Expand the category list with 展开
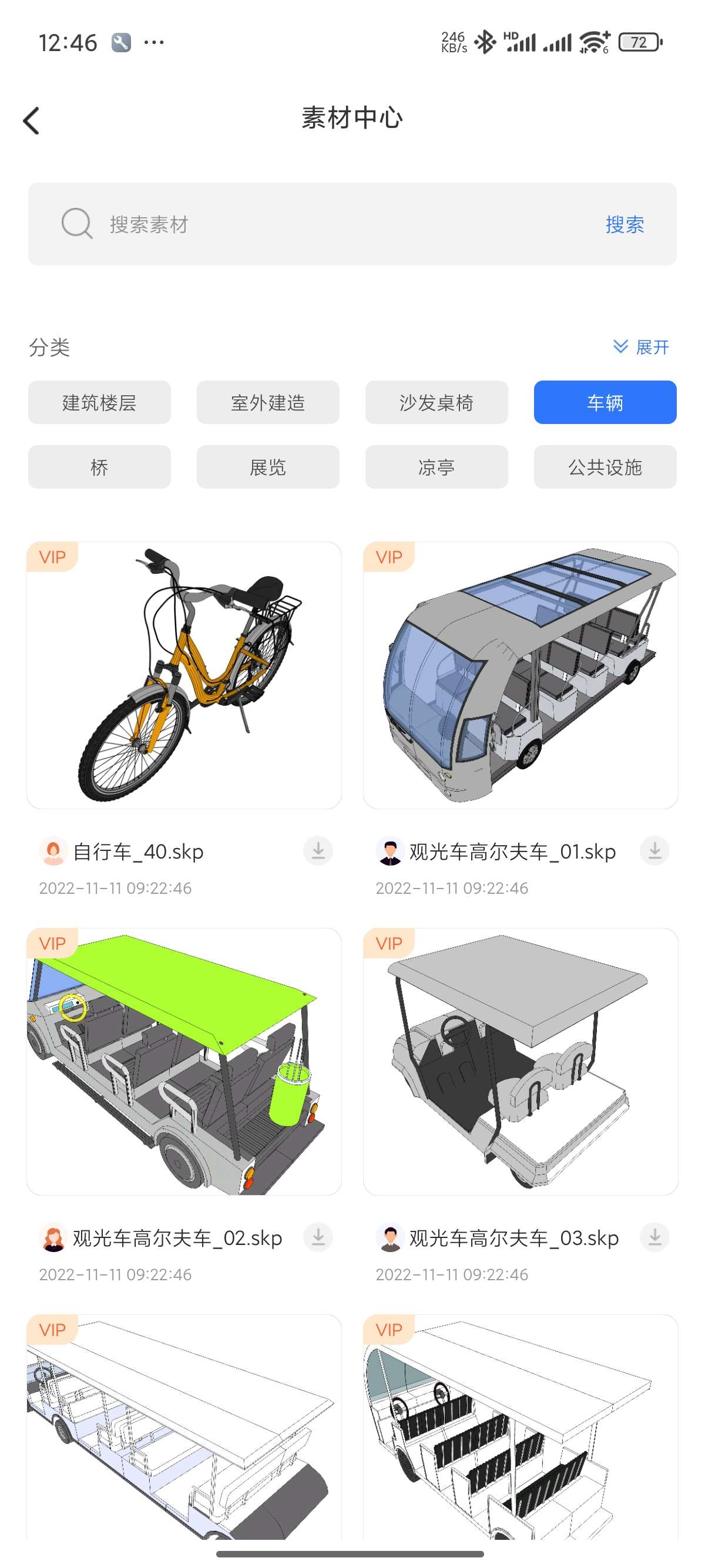 coord(640,347)
